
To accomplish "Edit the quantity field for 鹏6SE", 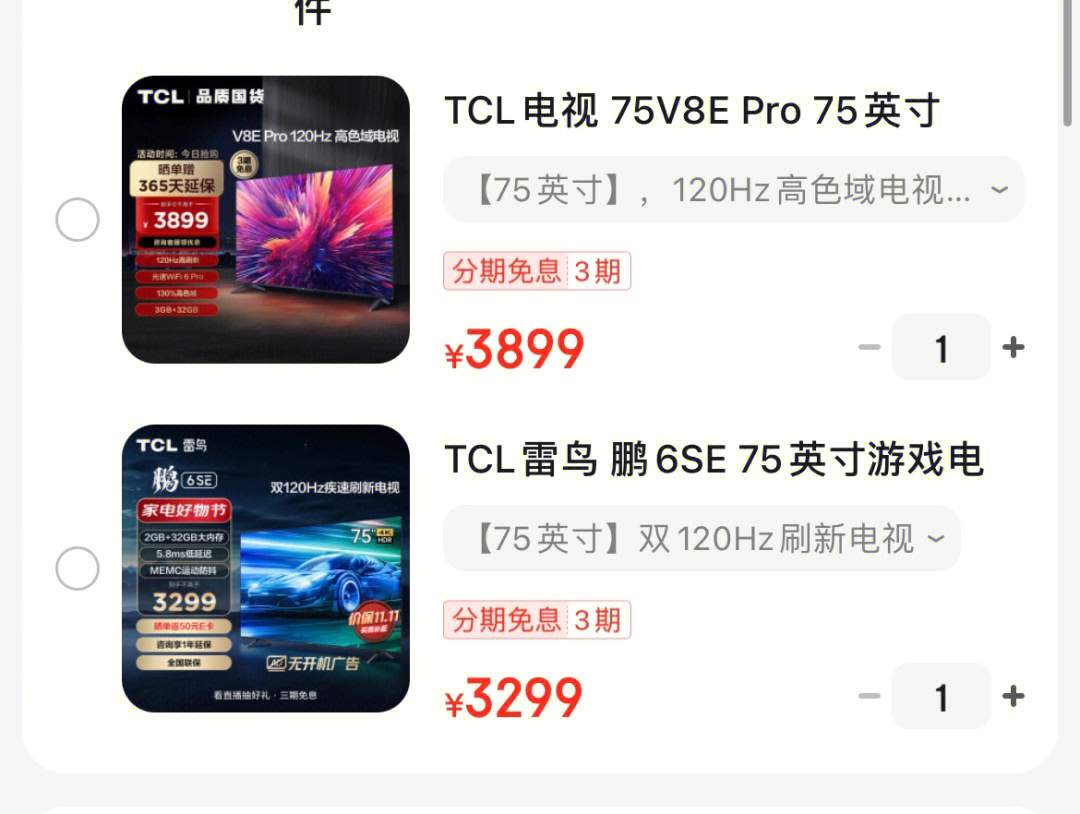I will pos(940,696).
